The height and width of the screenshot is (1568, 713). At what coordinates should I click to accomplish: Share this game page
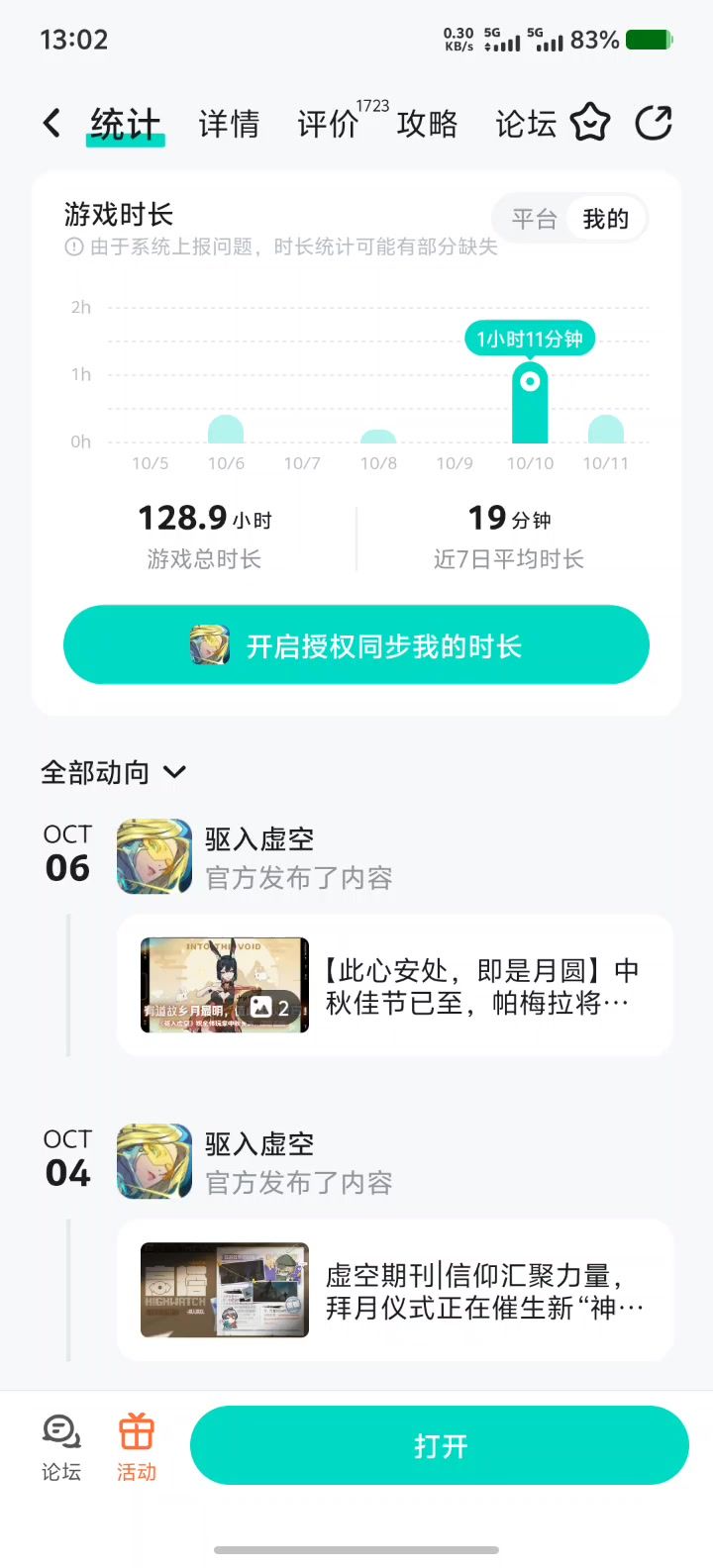[x=654, y=124]
